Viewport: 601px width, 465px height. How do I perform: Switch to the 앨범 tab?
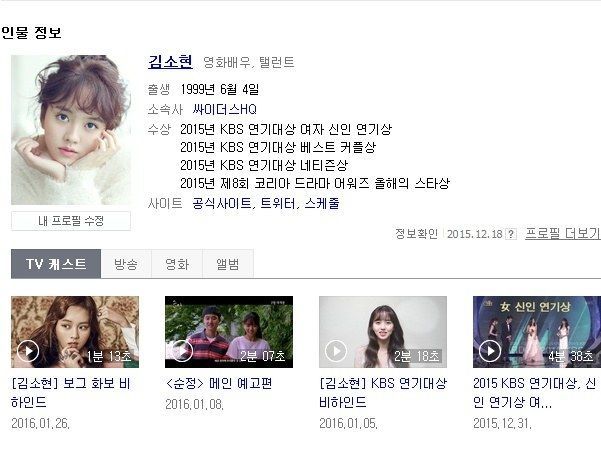228,264
